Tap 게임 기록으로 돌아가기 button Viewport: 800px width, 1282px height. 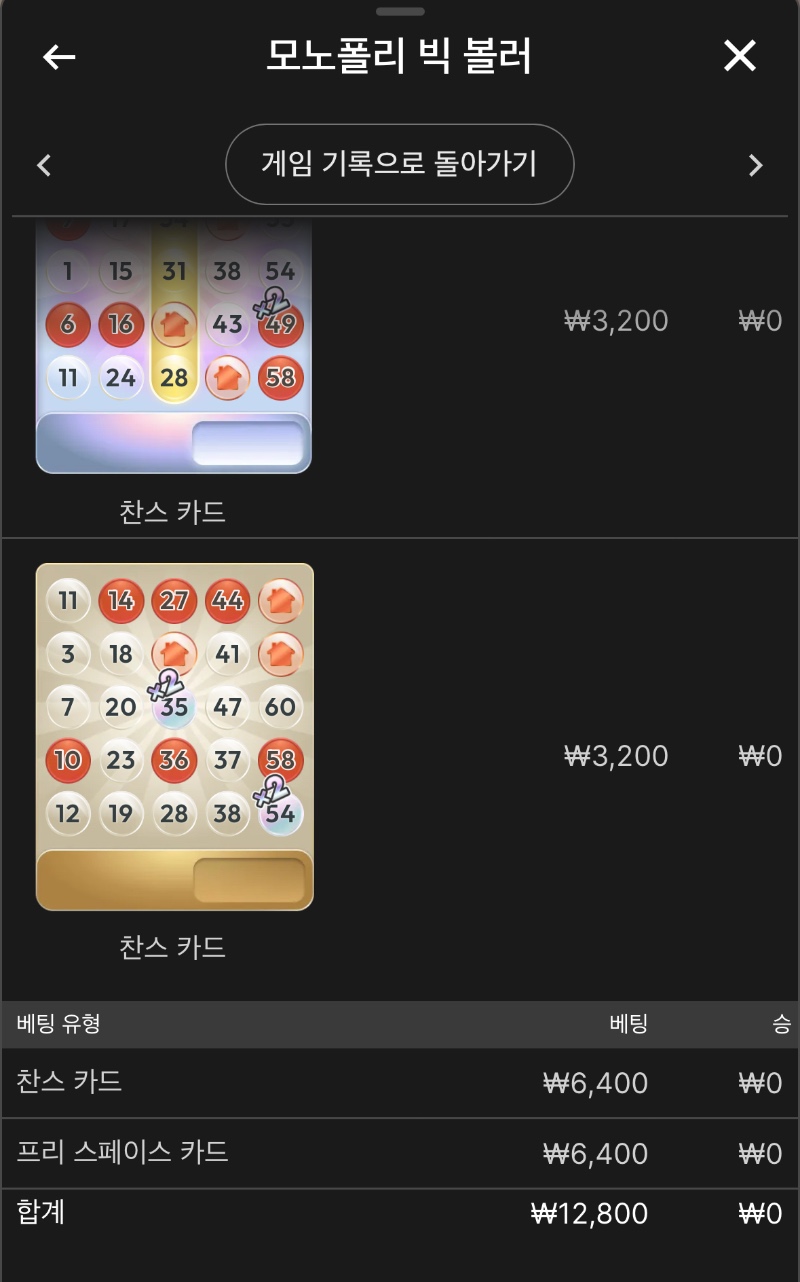[399, 164]
